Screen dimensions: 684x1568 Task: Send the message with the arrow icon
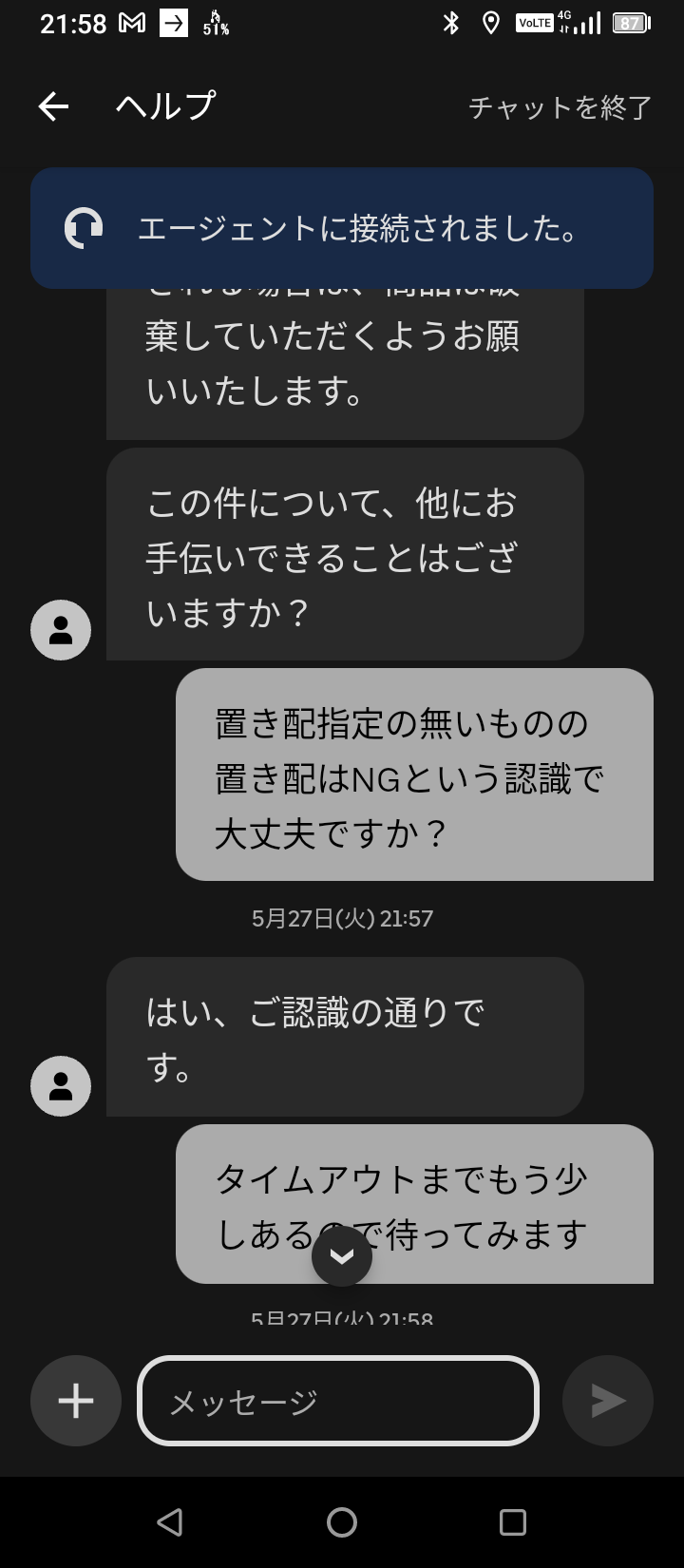[x=608, y=1401]
